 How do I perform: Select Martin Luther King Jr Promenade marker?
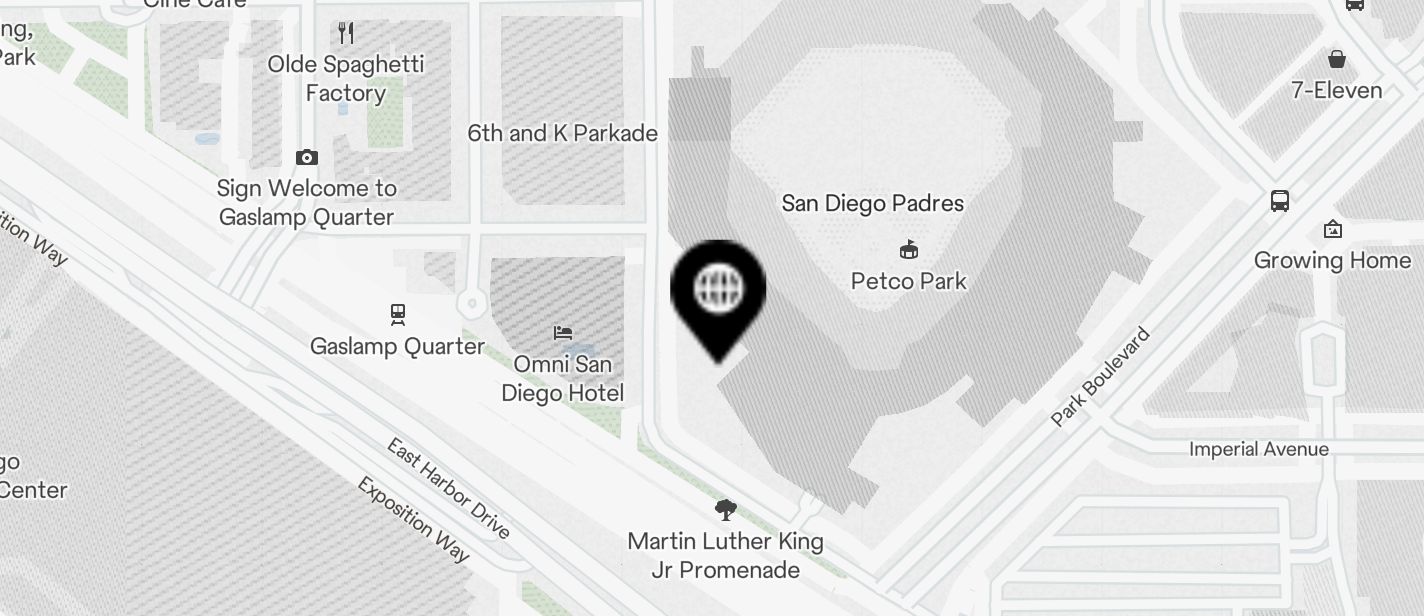[x=726, y=511]
